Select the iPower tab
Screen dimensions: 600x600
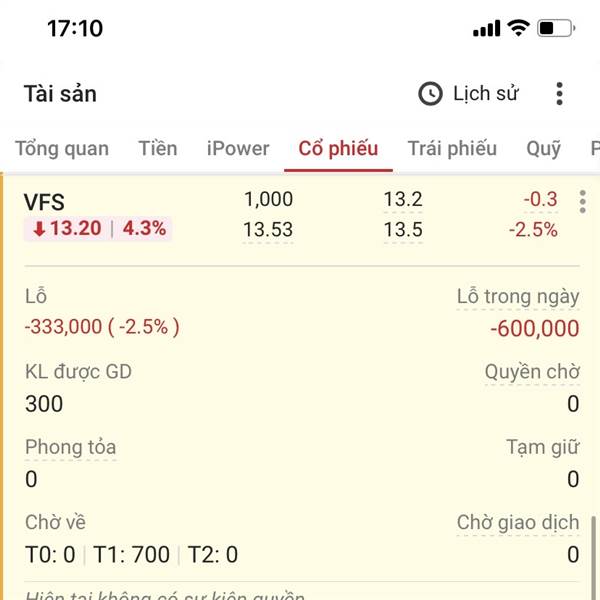tap(238, 149)
